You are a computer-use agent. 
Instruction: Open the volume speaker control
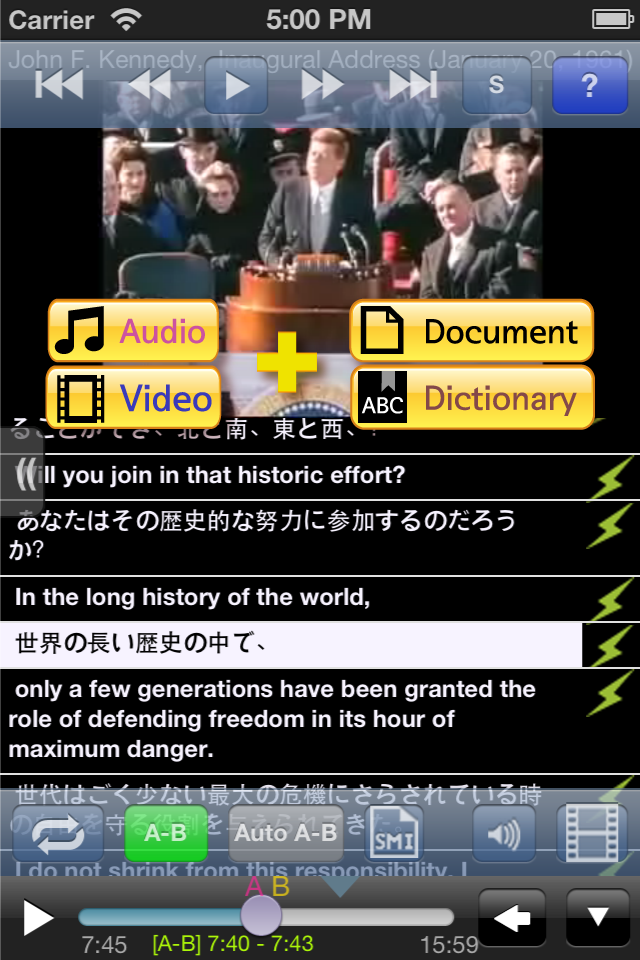coord(503,833)
